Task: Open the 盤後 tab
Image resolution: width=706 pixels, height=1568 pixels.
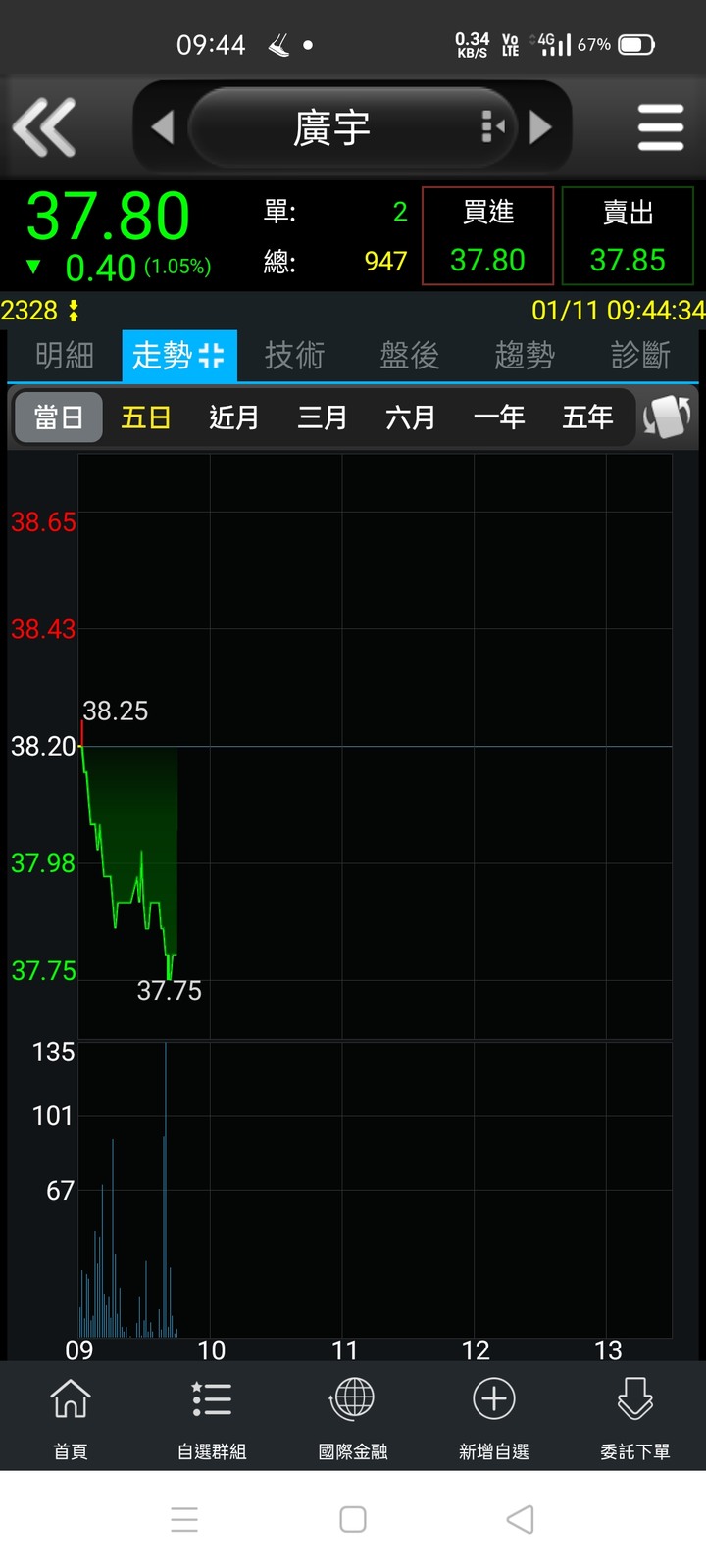Action: point(410,355)
